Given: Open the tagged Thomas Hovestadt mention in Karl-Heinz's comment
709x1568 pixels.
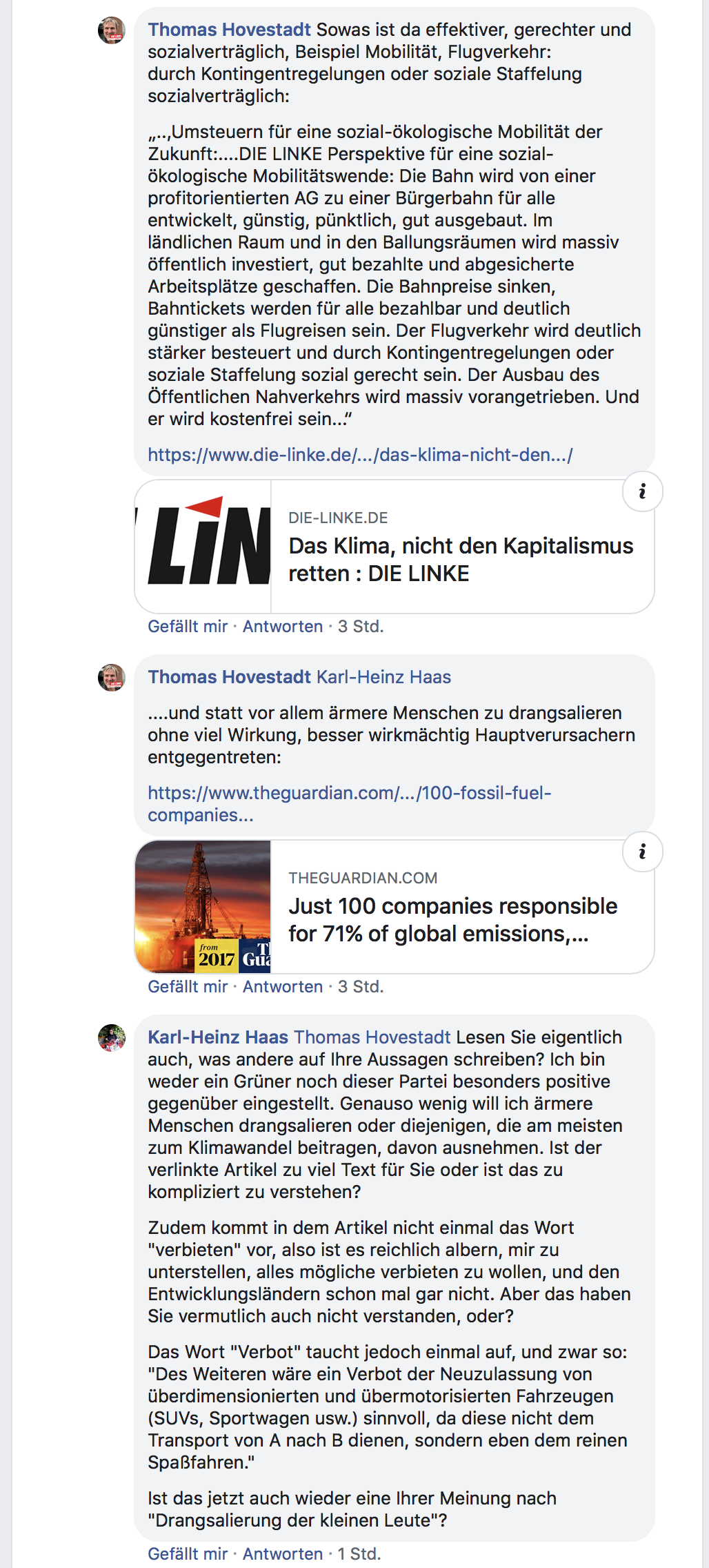Looking at the screenshot, I should tap(372, 1037).
